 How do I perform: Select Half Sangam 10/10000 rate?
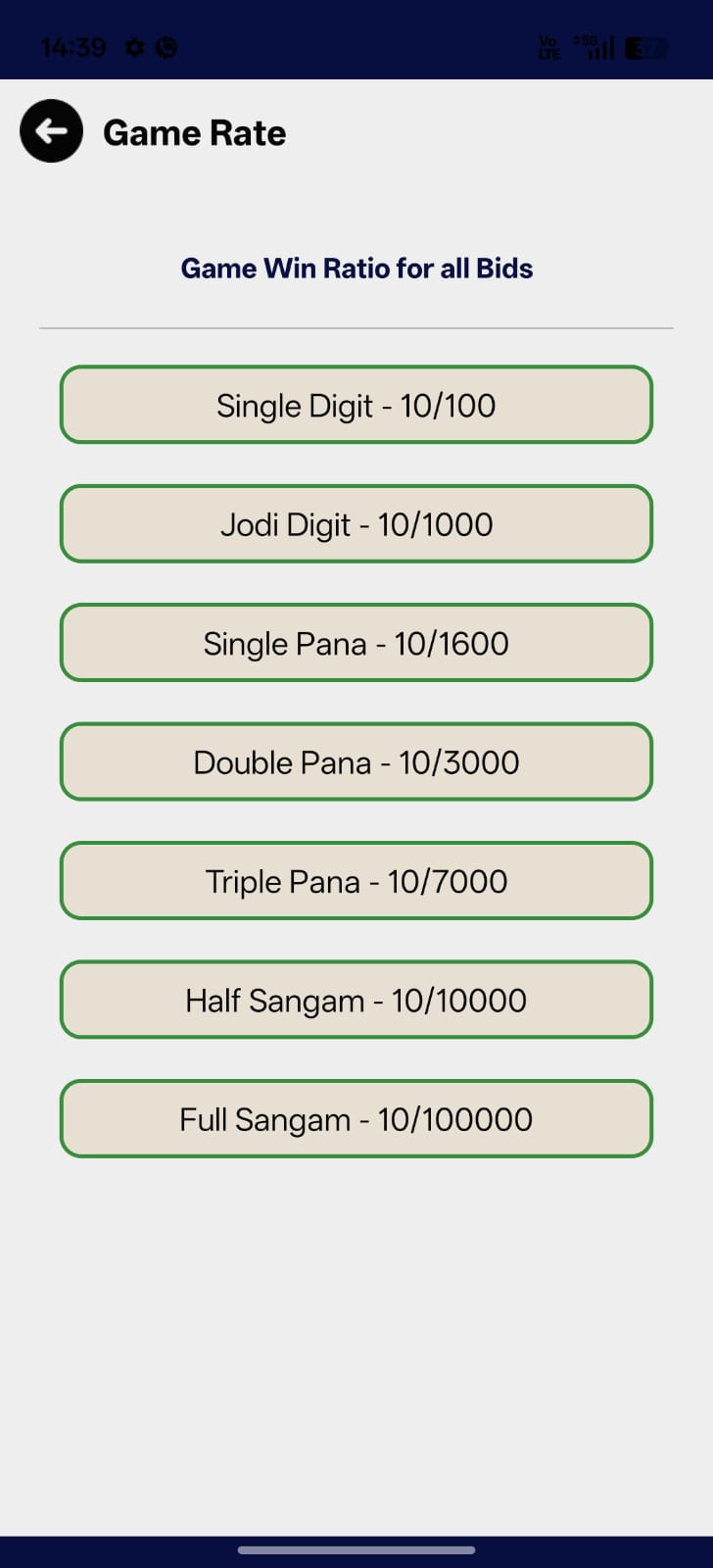[356, 1000]
